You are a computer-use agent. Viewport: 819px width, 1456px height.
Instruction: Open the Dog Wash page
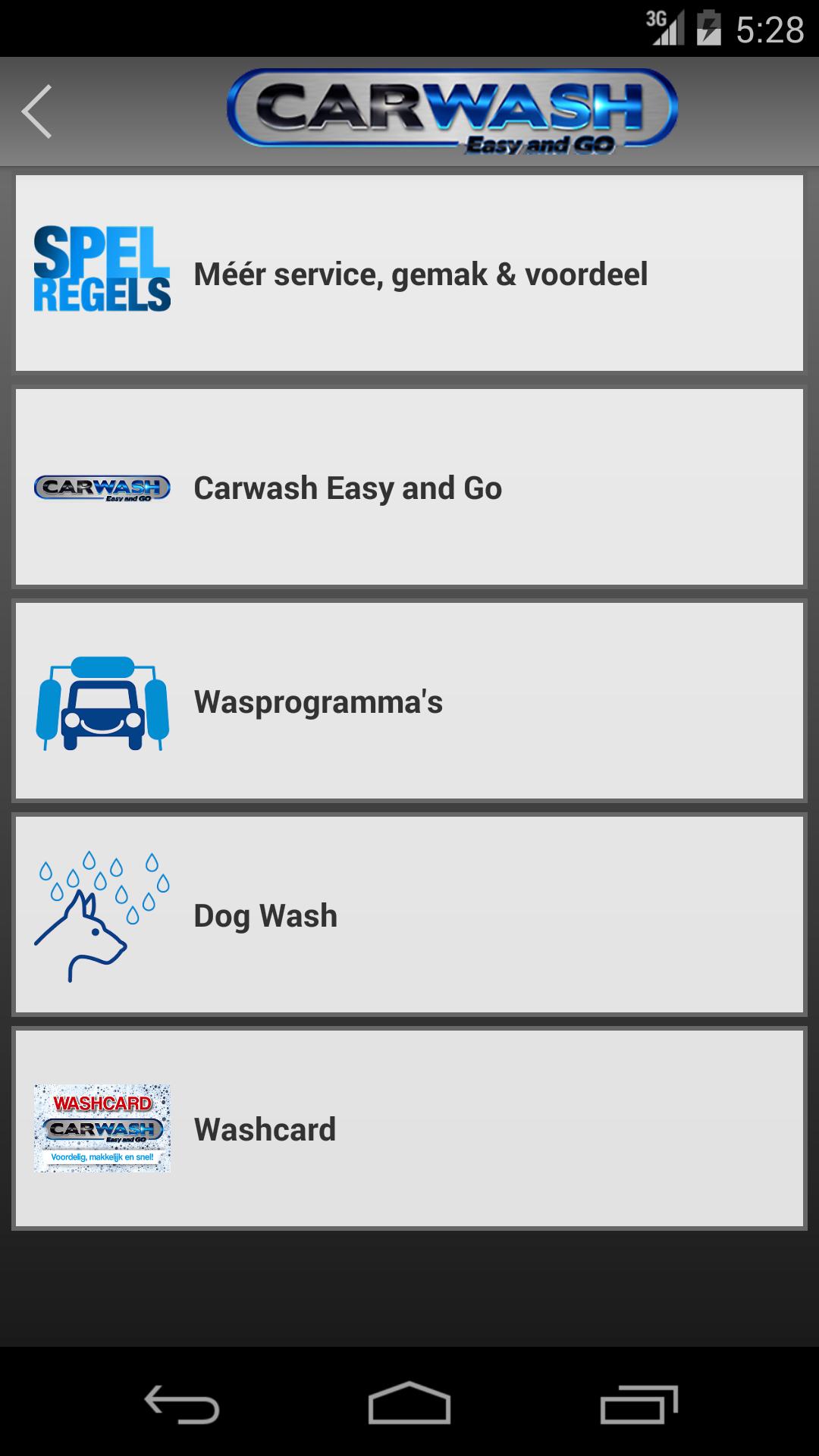point(409,914)
